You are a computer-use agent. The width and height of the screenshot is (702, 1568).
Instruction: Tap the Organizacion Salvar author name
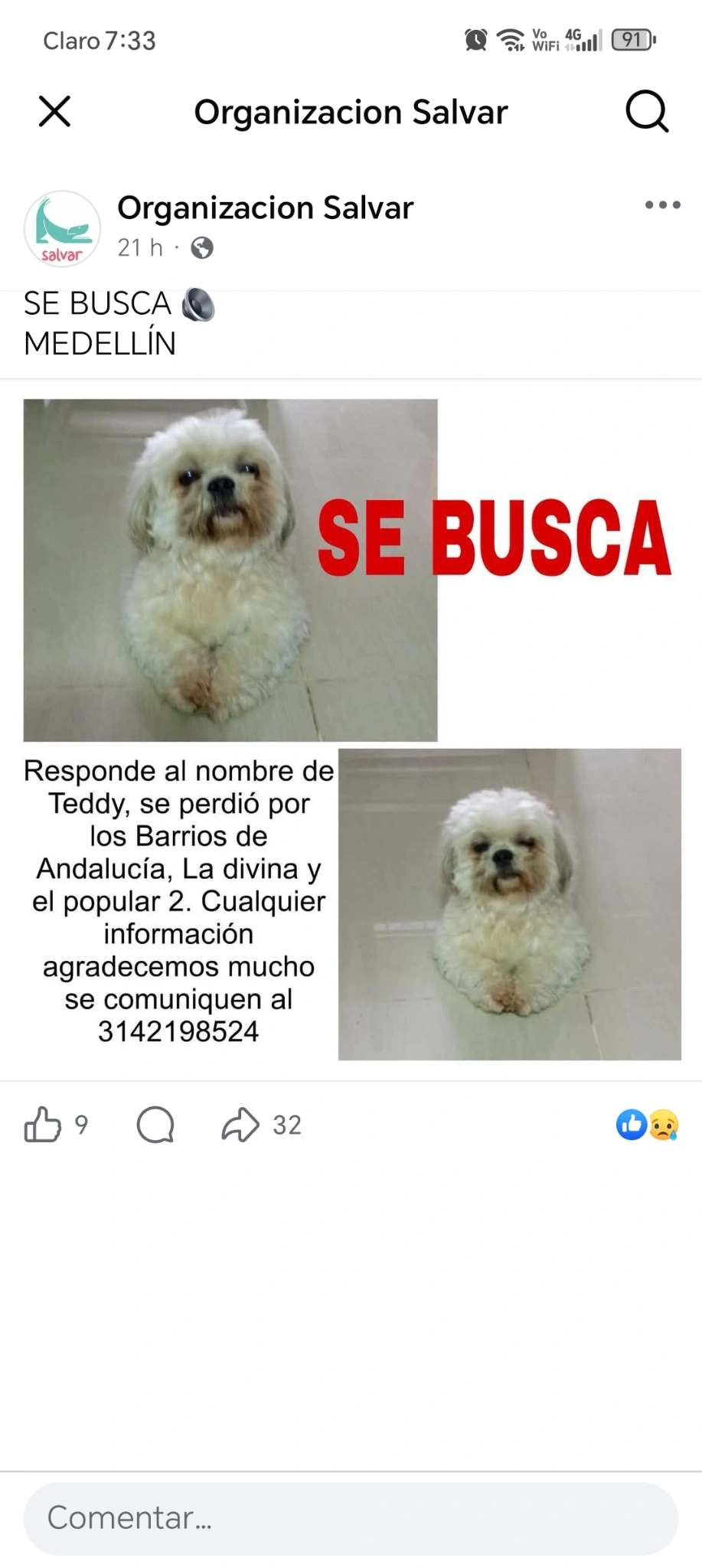coord(265,207)
